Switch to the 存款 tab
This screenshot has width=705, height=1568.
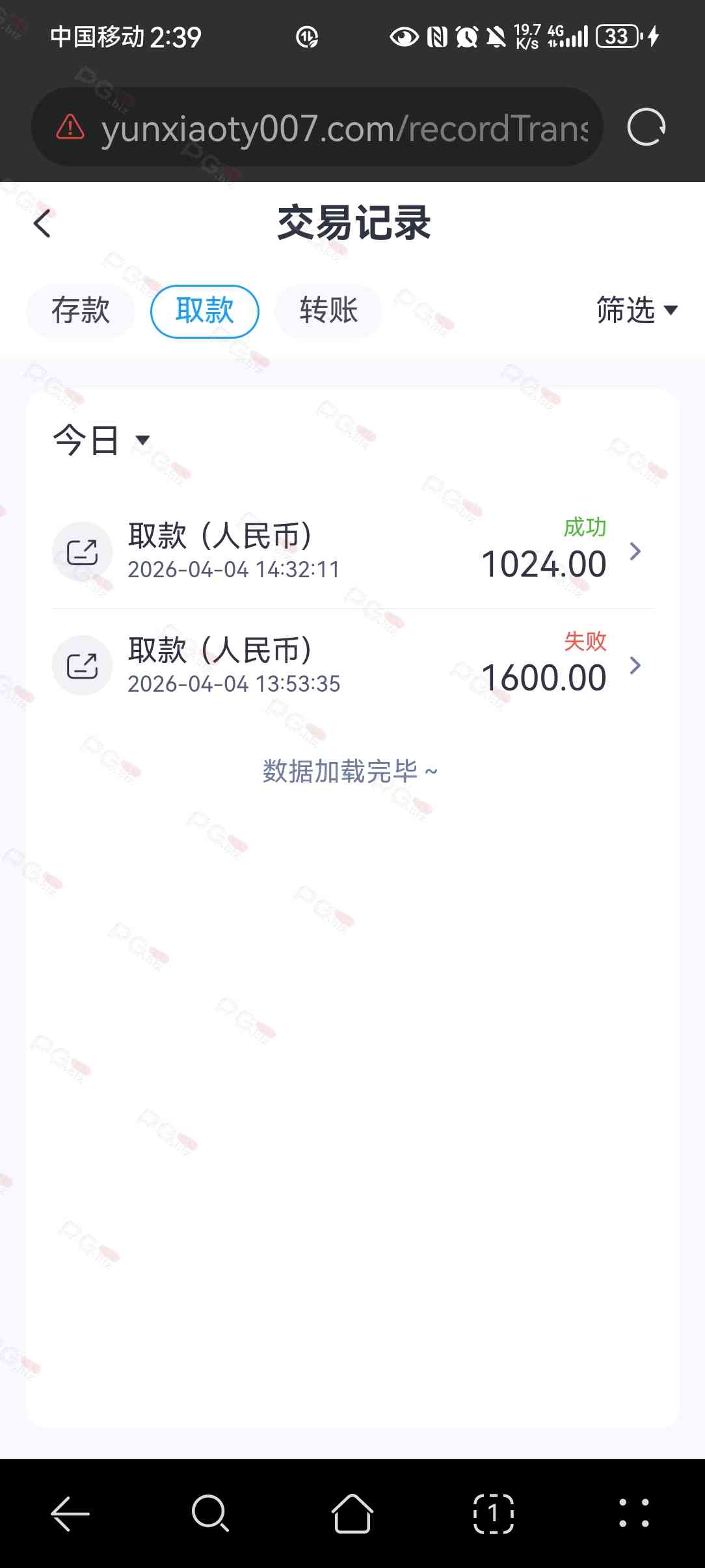(x=81, y=311)
